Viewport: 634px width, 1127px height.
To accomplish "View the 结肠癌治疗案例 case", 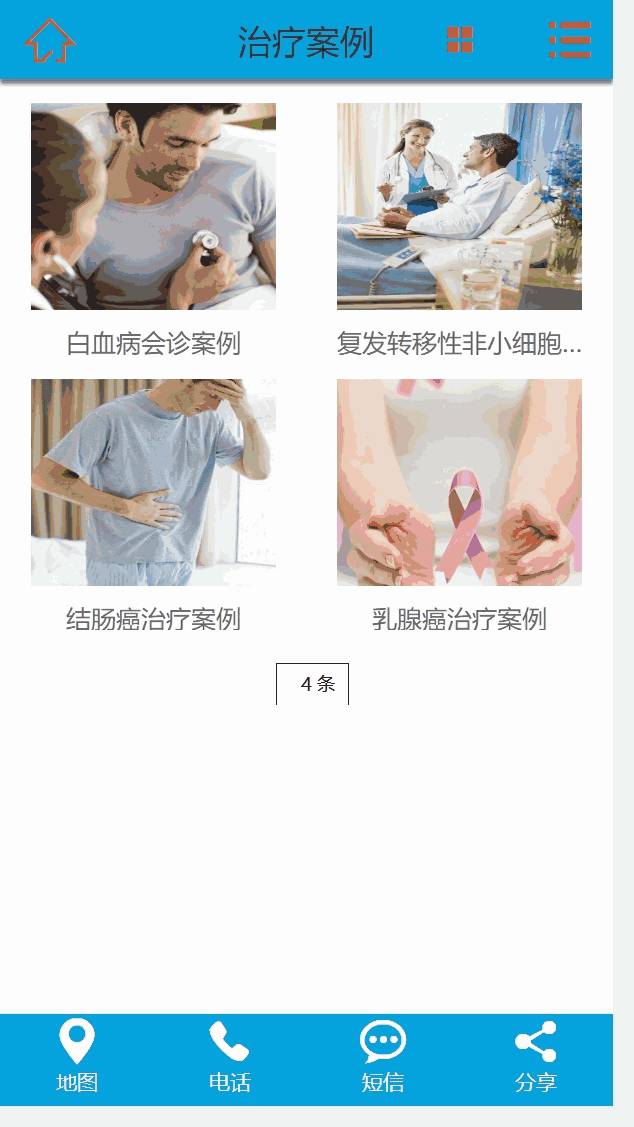I will pyautogui.click(x=153, y=507).
